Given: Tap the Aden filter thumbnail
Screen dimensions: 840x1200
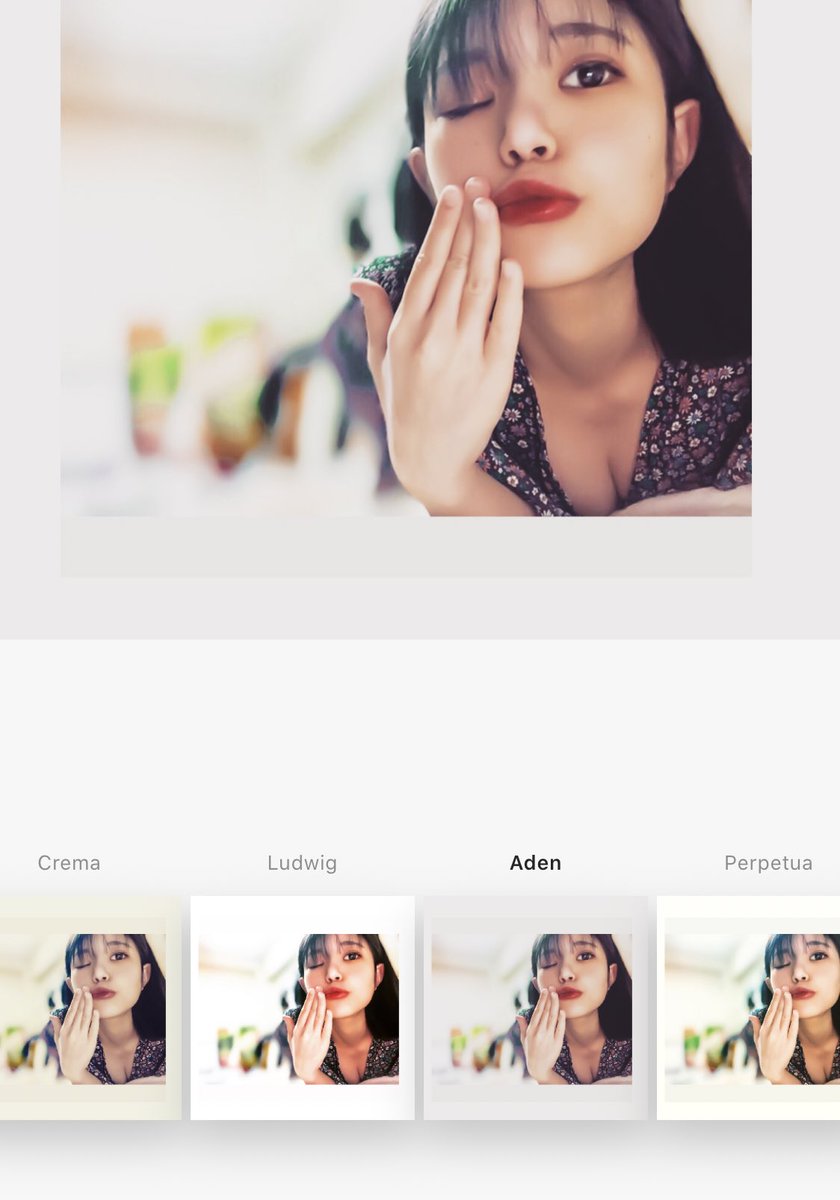Looking at the screenshot, I should tap(536, 1008).
